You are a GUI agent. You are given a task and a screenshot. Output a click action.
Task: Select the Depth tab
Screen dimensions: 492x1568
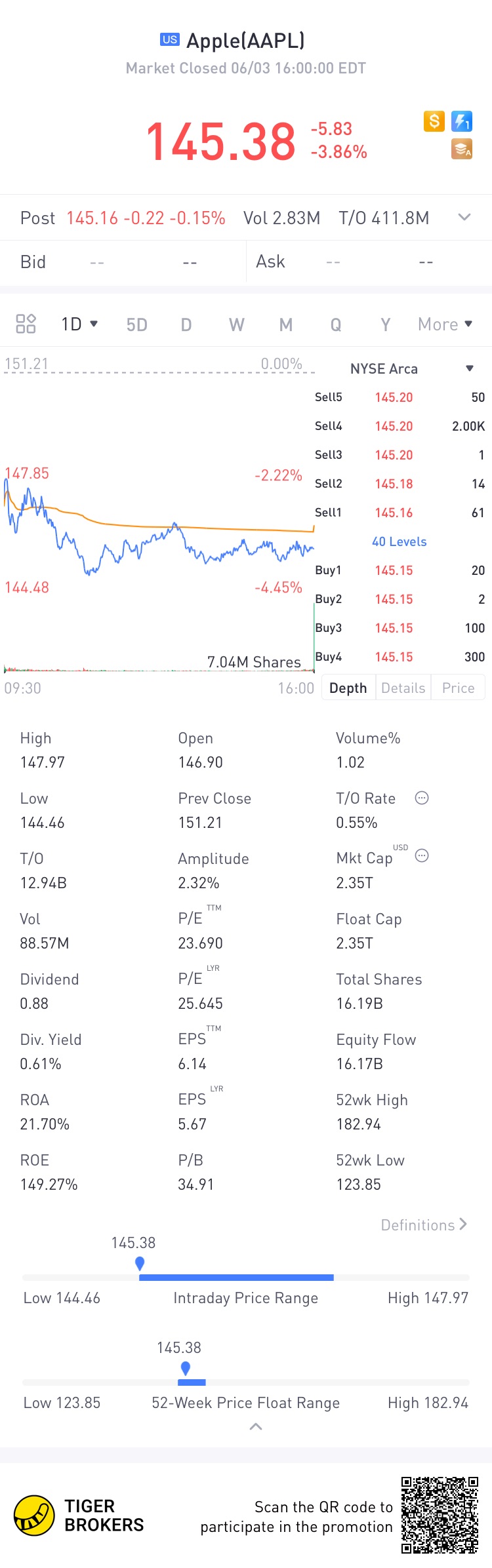click(348, 688)
